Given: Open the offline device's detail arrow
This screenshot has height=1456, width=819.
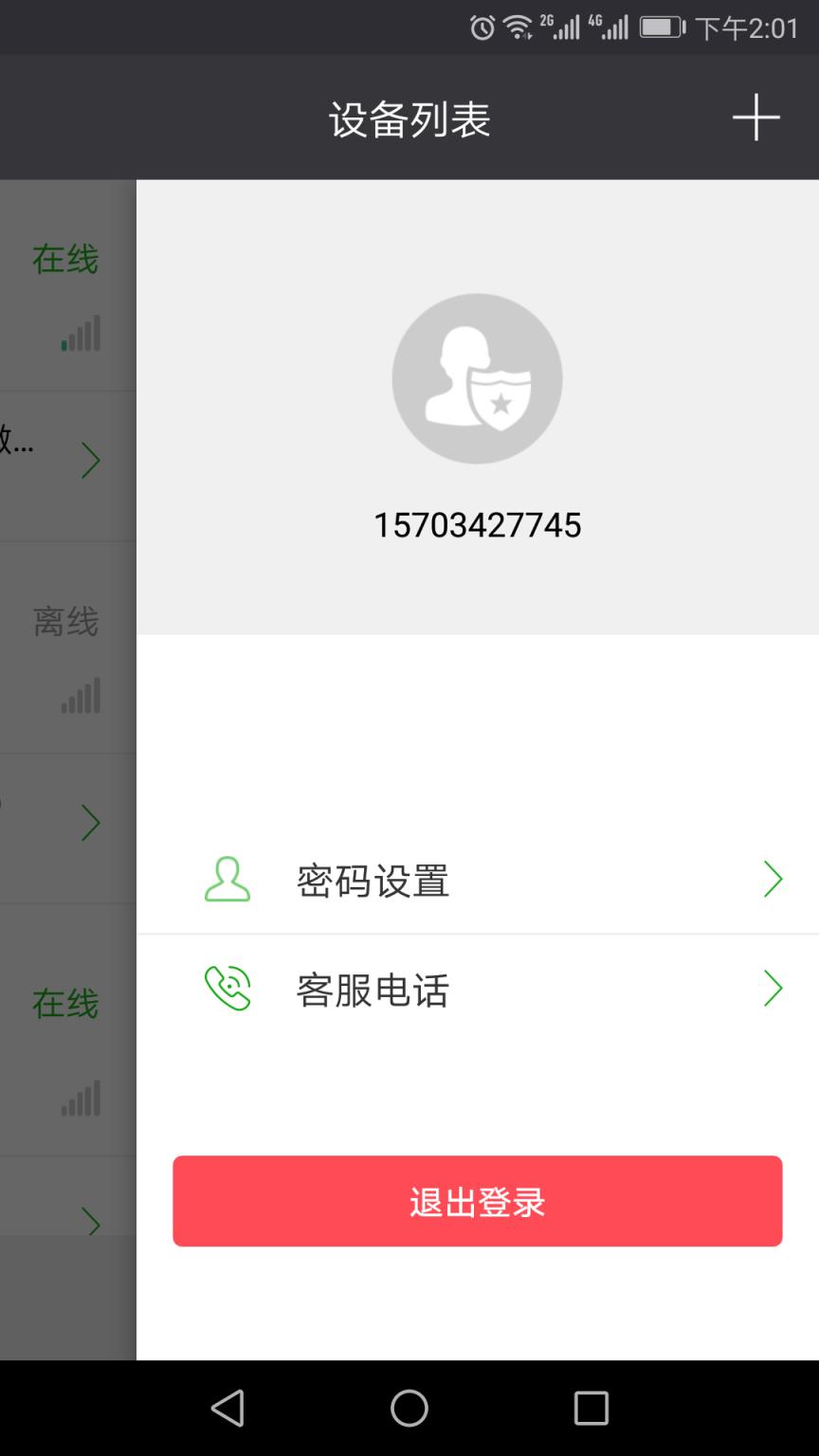Looking at the screenshot, I should point(92,822).
